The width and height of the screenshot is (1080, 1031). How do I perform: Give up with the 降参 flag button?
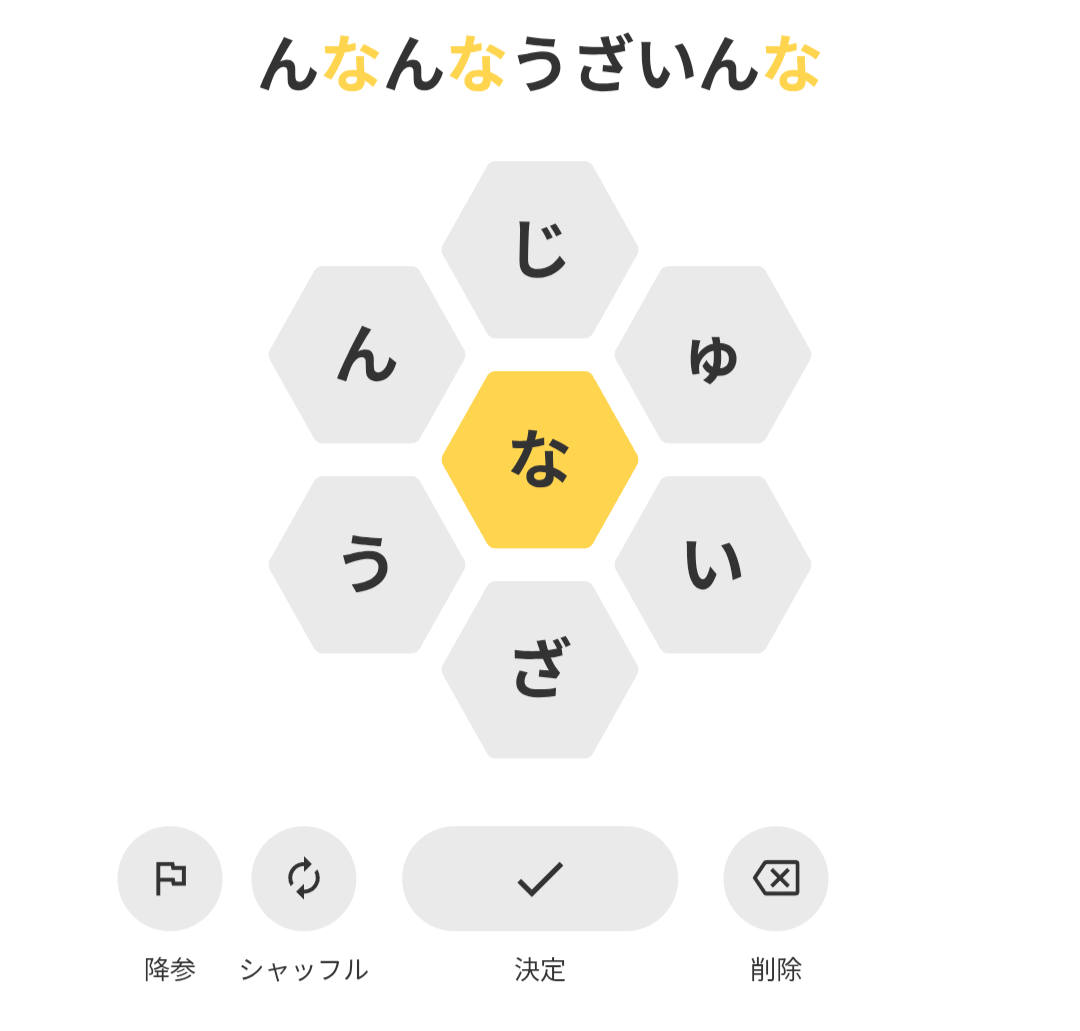point(170,878)
